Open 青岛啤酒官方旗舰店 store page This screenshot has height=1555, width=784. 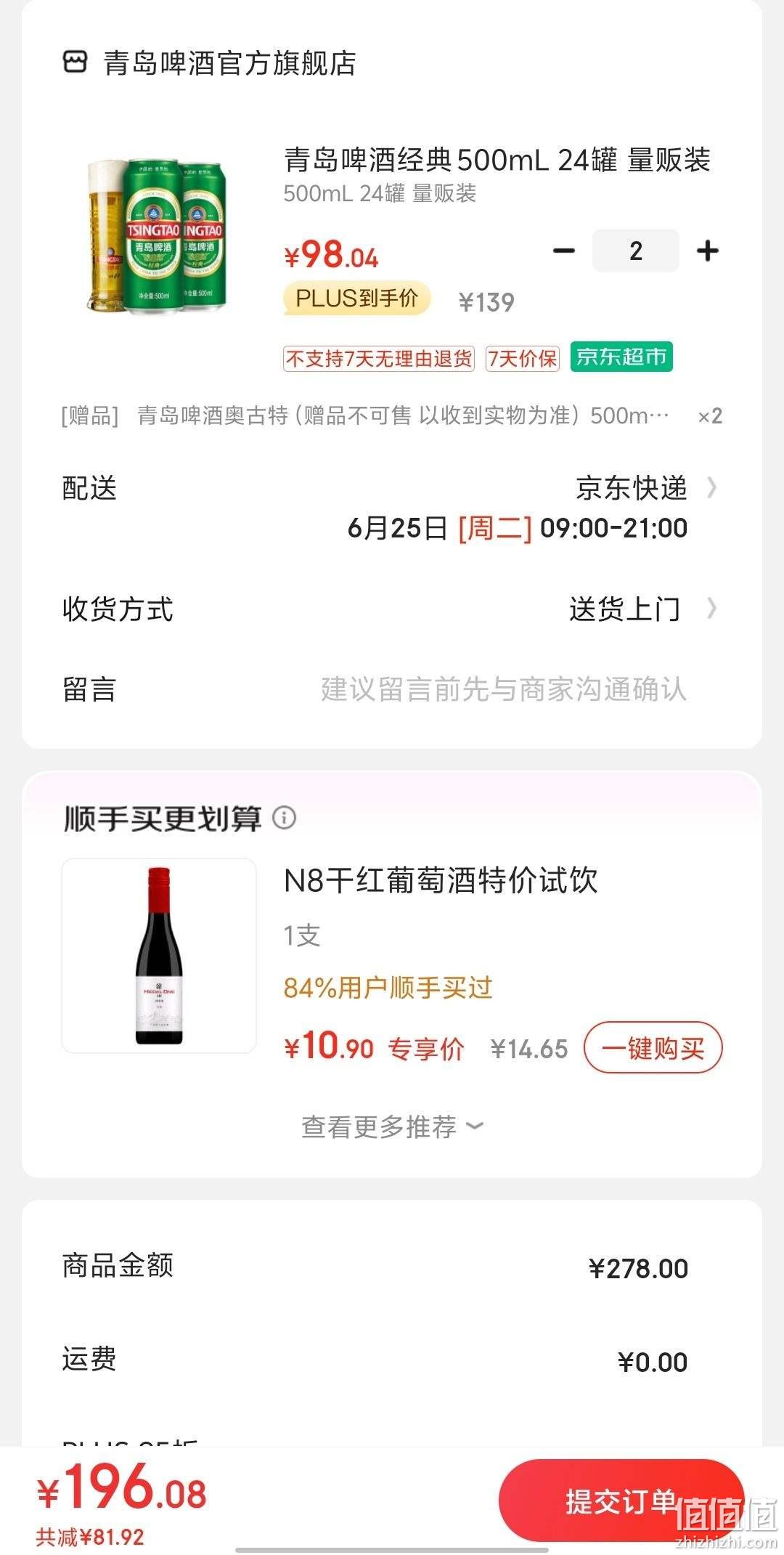(209, 62)
